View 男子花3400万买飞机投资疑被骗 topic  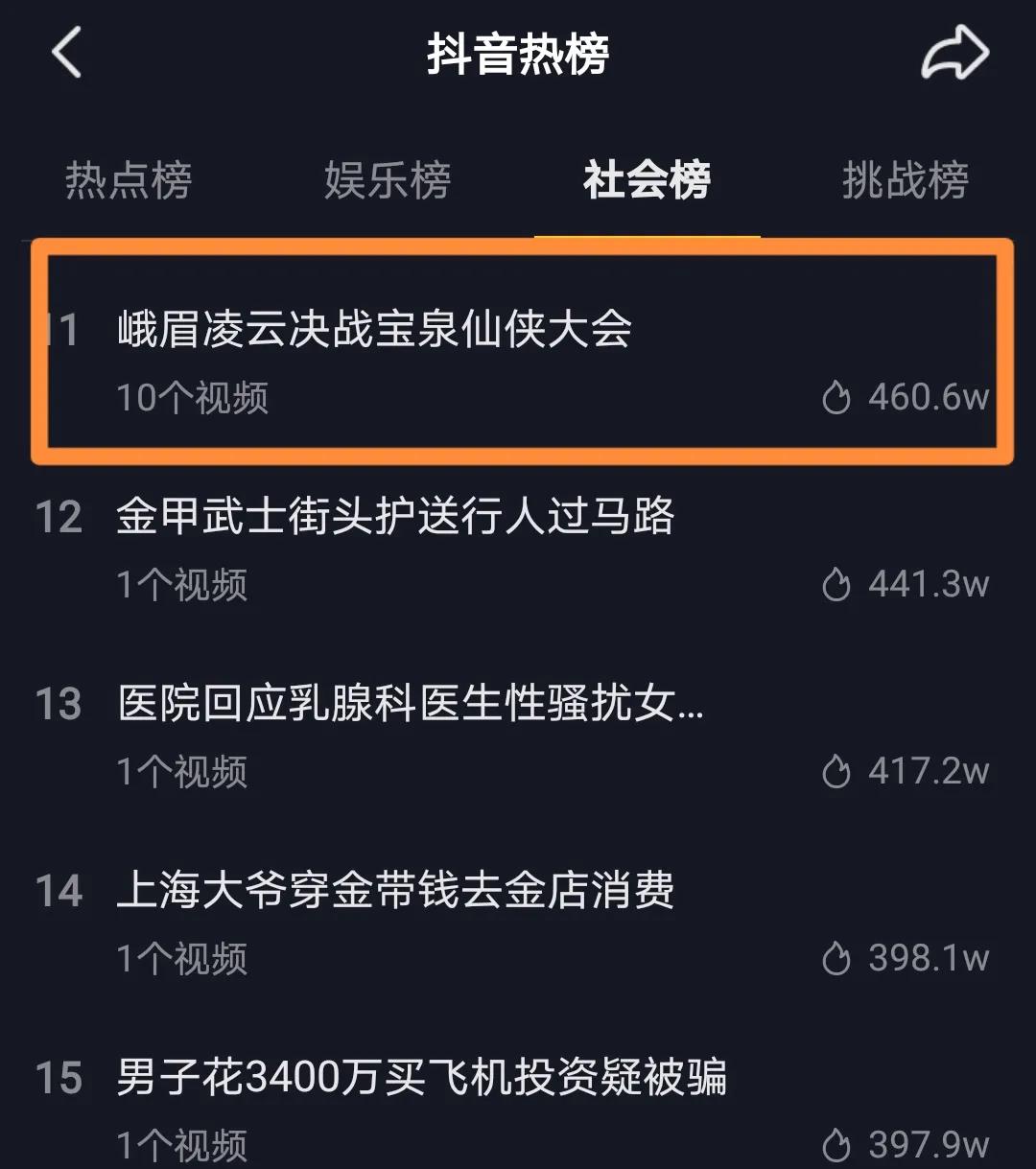click(x=421, y=1079)
